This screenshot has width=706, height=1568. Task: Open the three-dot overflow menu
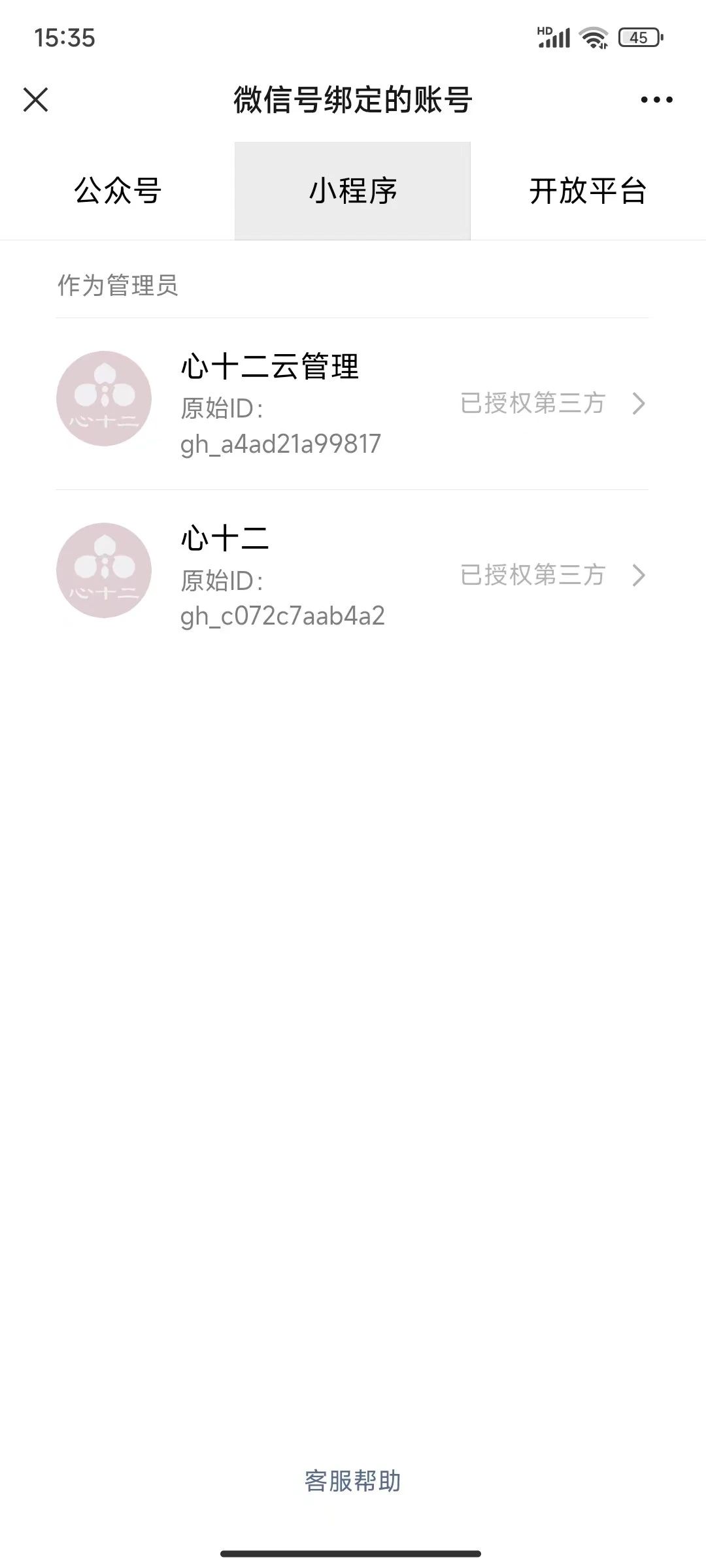[x=656, y=100]
